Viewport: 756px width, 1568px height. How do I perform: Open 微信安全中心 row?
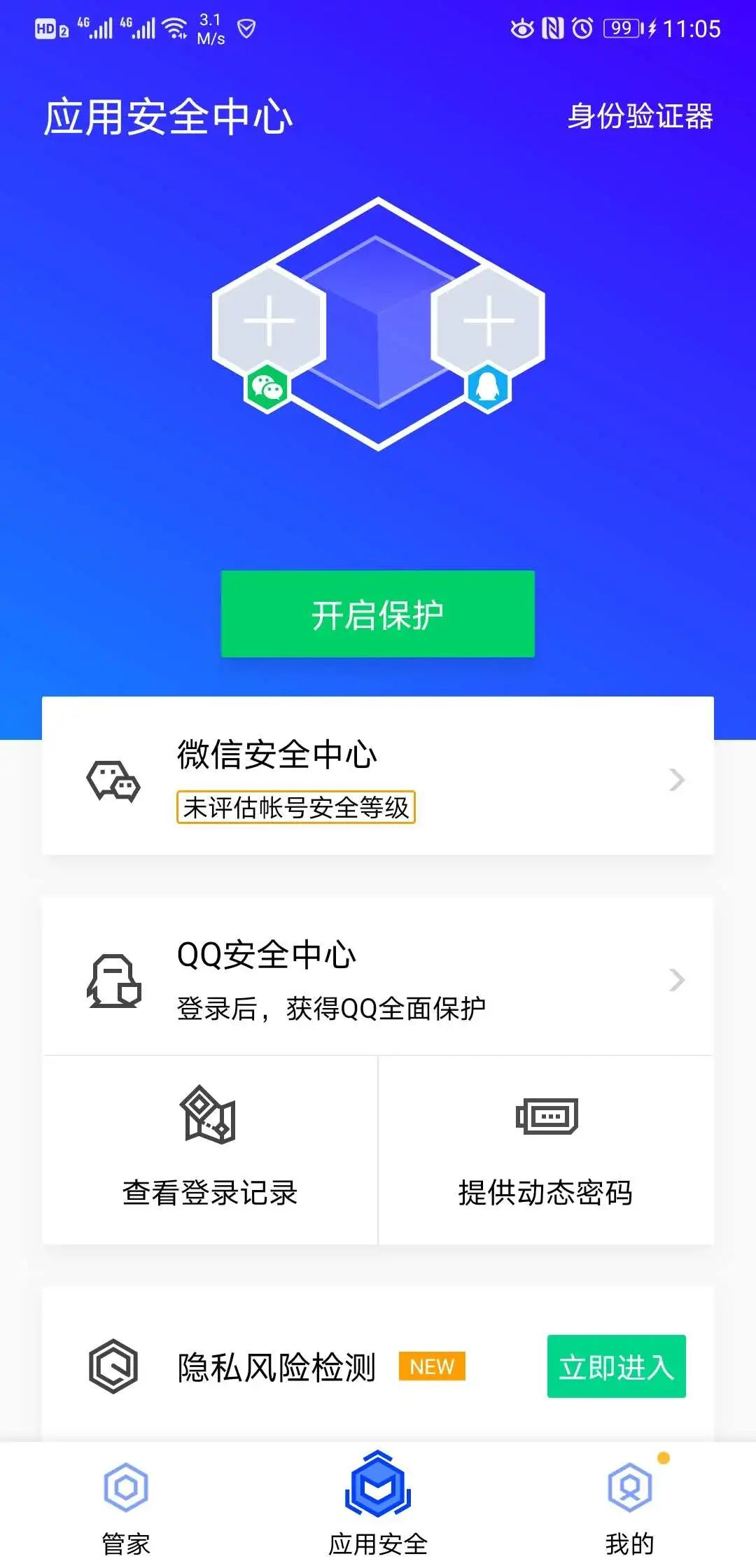click(x=378, y=777)
